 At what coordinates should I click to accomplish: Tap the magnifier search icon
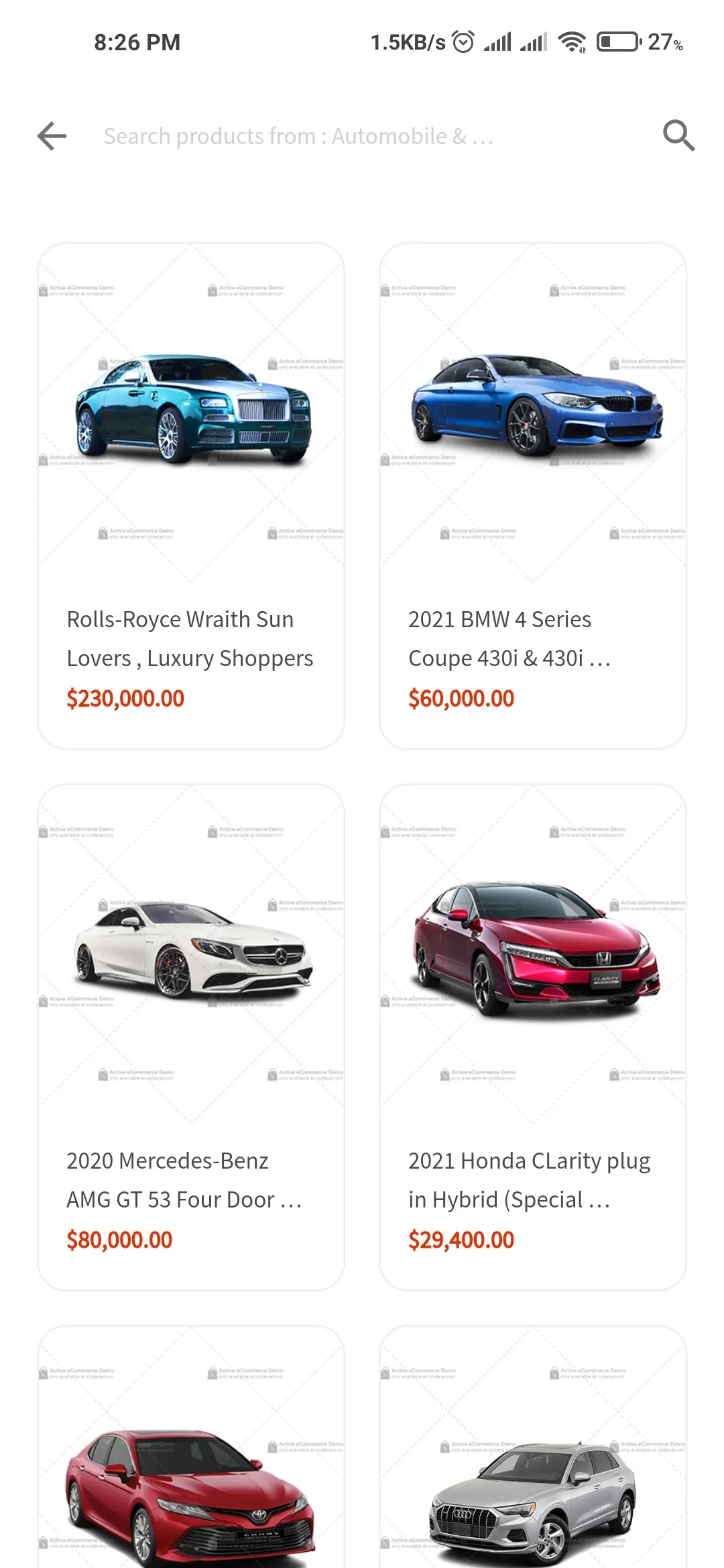(x=678, y=136)
